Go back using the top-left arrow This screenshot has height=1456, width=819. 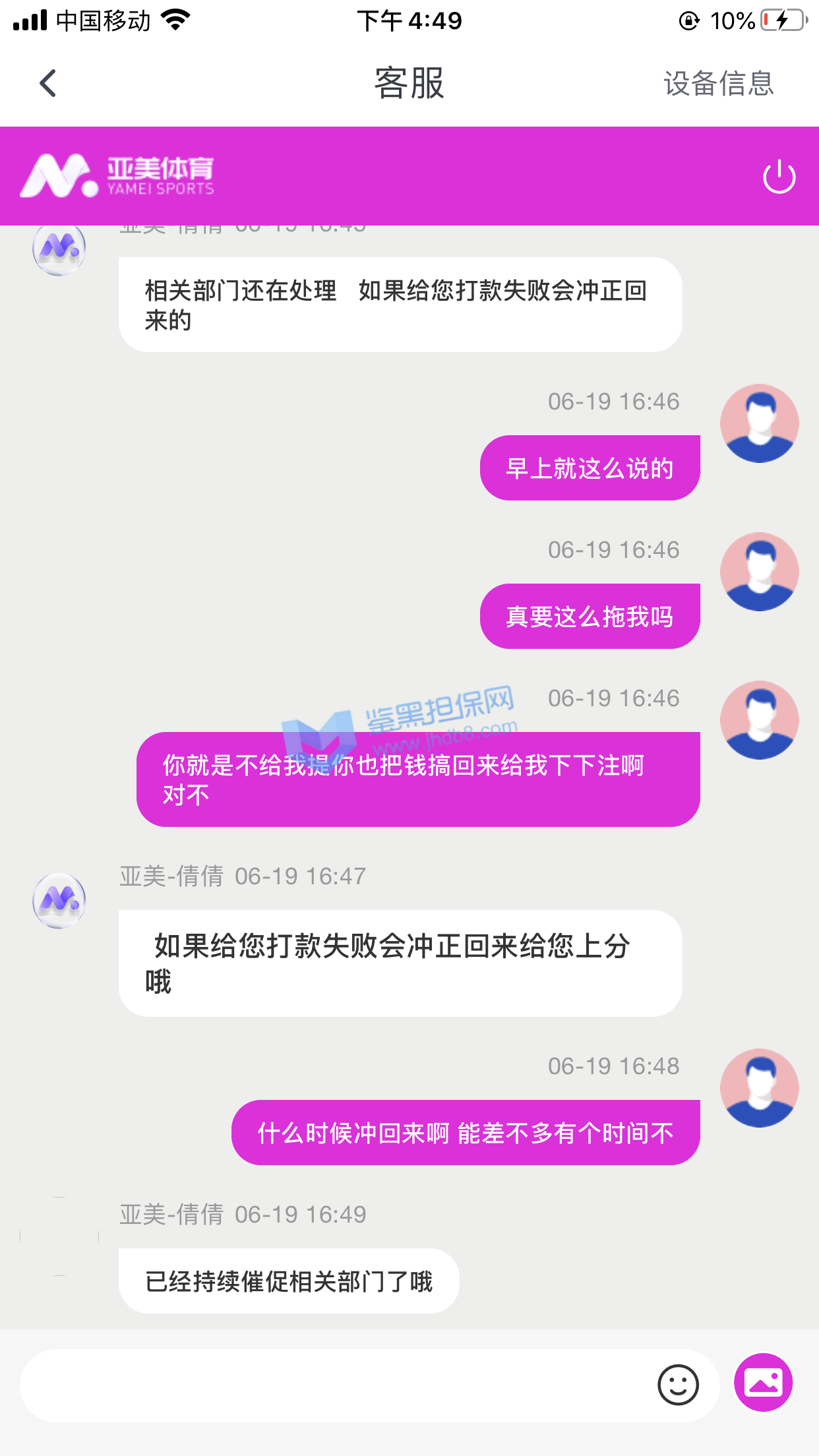point(48,83)
